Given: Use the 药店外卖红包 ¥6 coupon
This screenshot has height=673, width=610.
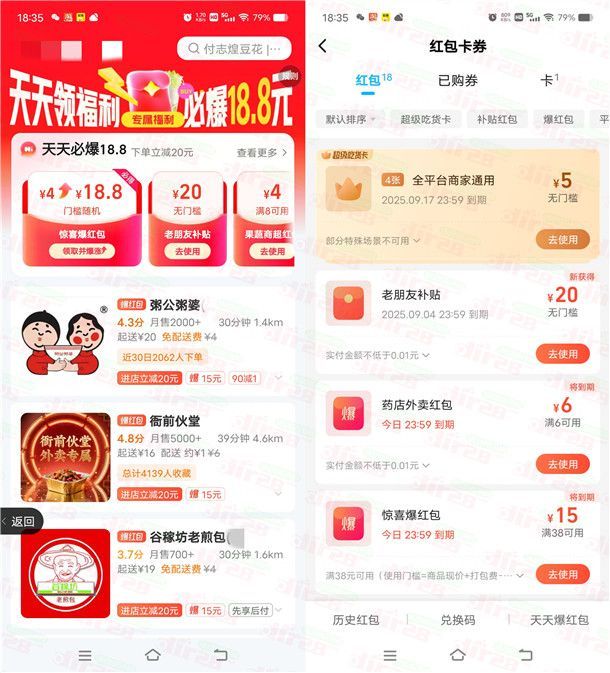Looking at the screenshot, I should pyautogui.click(x=562, y=464).
